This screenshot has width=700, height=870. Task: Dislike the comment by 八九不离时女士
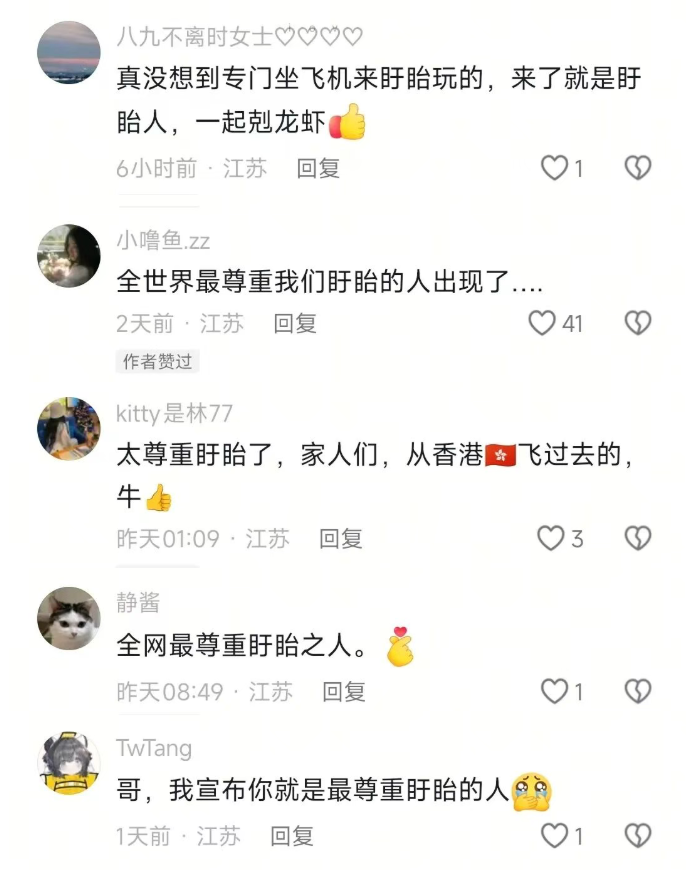638,168
